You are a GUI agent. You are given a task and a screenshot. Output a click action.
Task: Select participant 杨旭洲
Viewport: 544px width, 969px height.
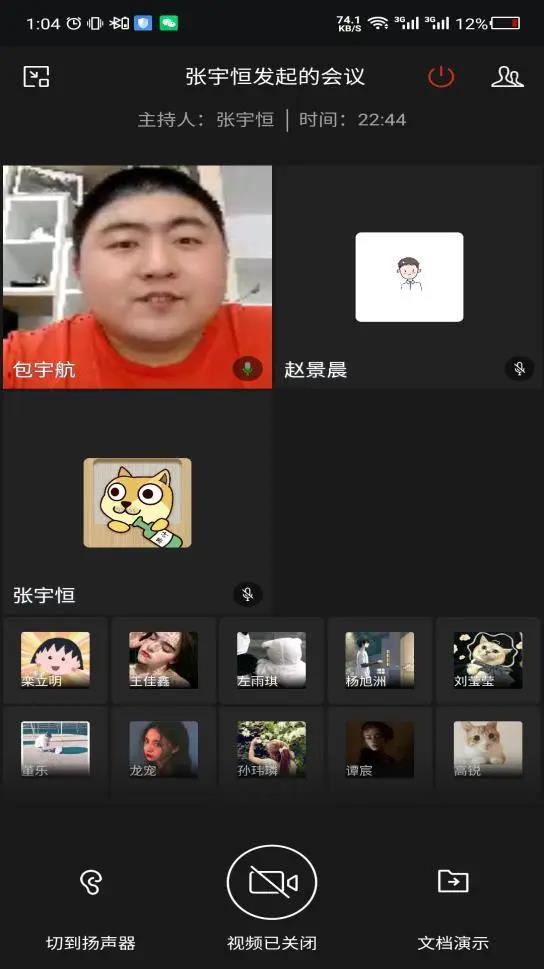380,660
